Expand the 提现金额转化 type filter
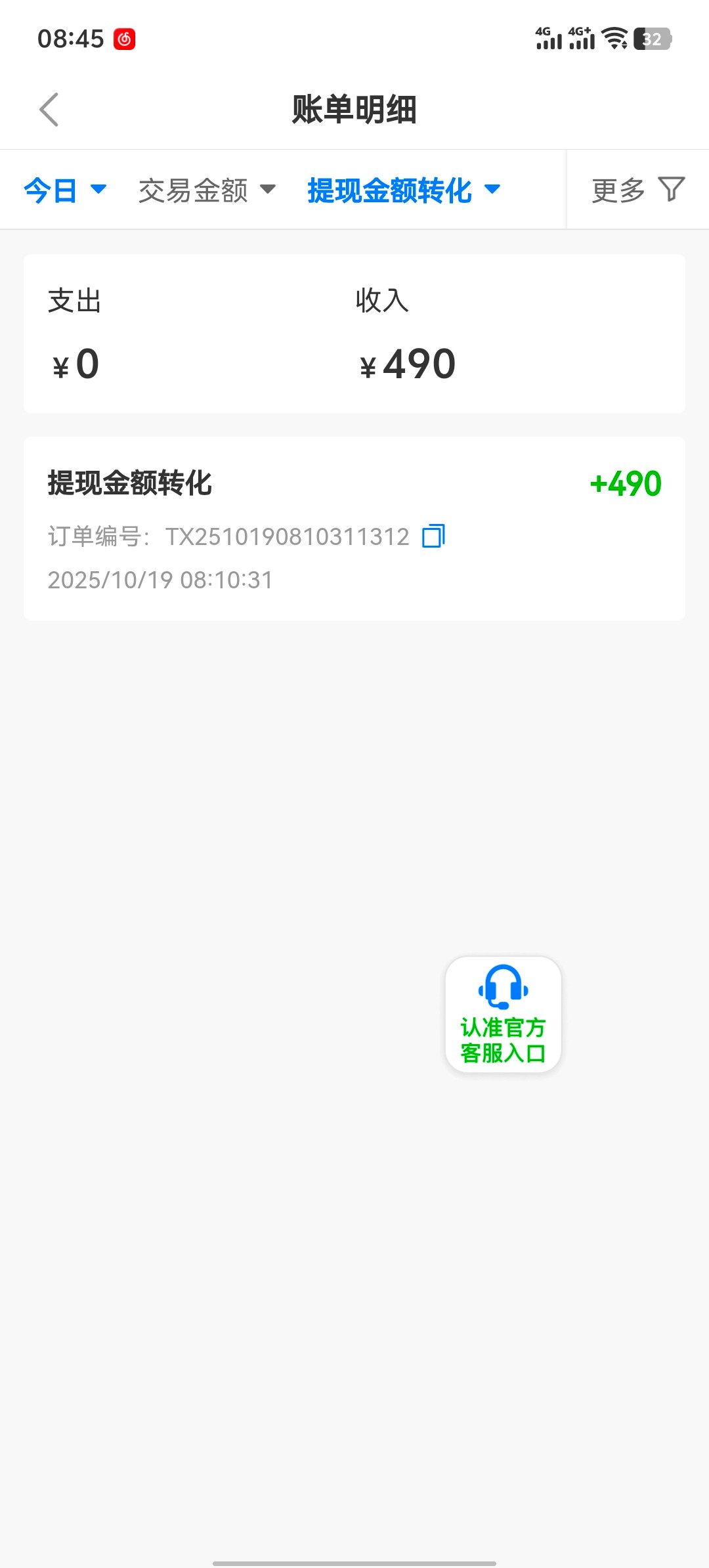Viewport: 709px width, 1568px height. tap(403, 190)
